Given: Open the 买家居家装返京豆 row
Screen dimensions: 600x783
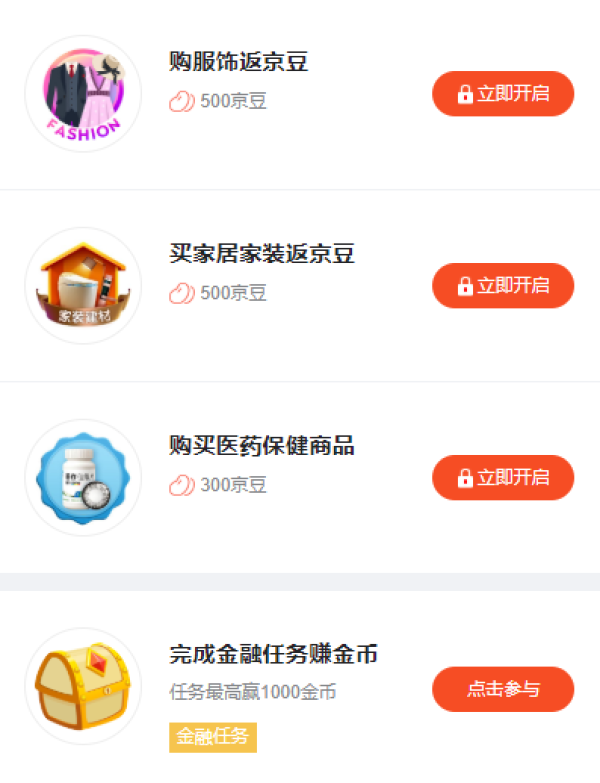Looking at the screenshot, I should [300, 286].
